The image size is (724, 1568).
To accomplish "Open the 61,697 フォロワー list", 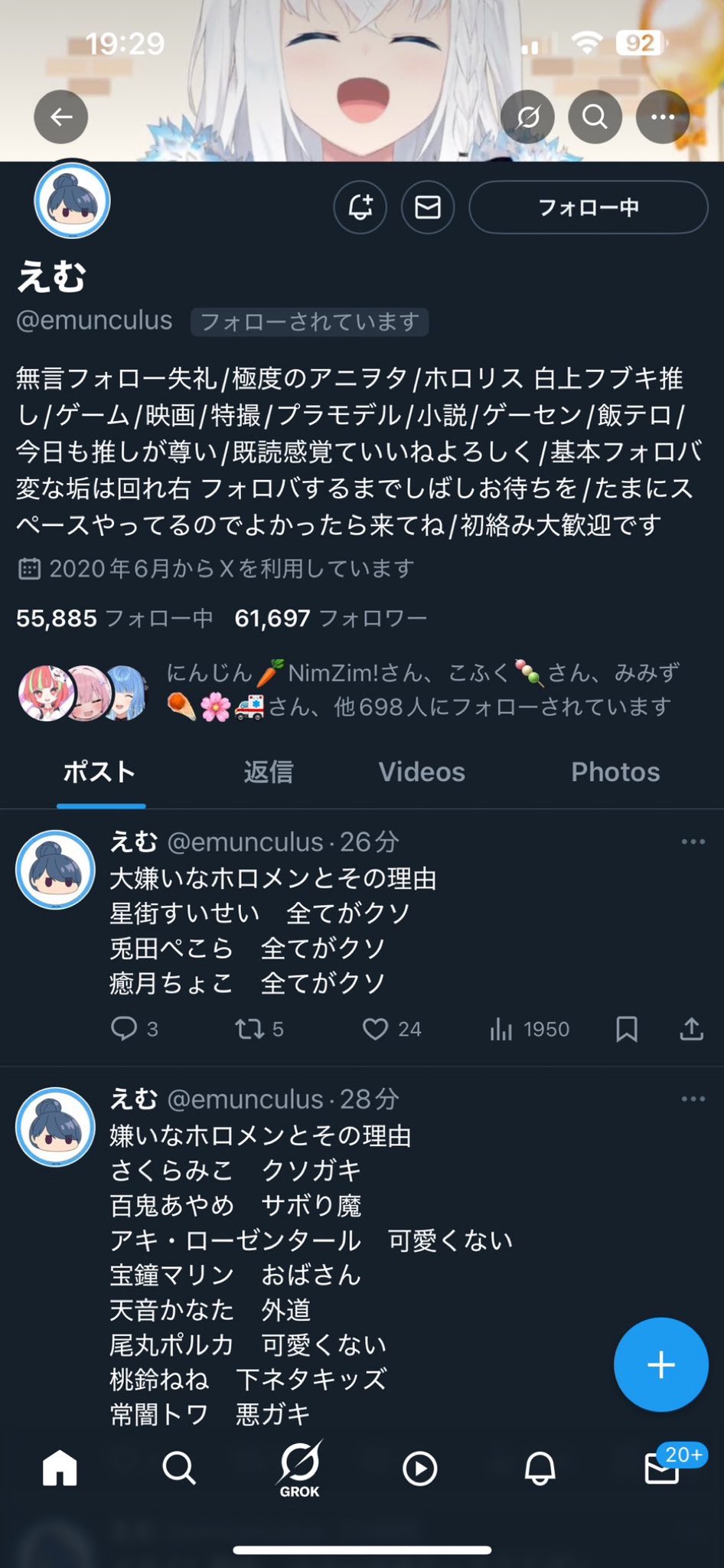I will click(331, 618).
